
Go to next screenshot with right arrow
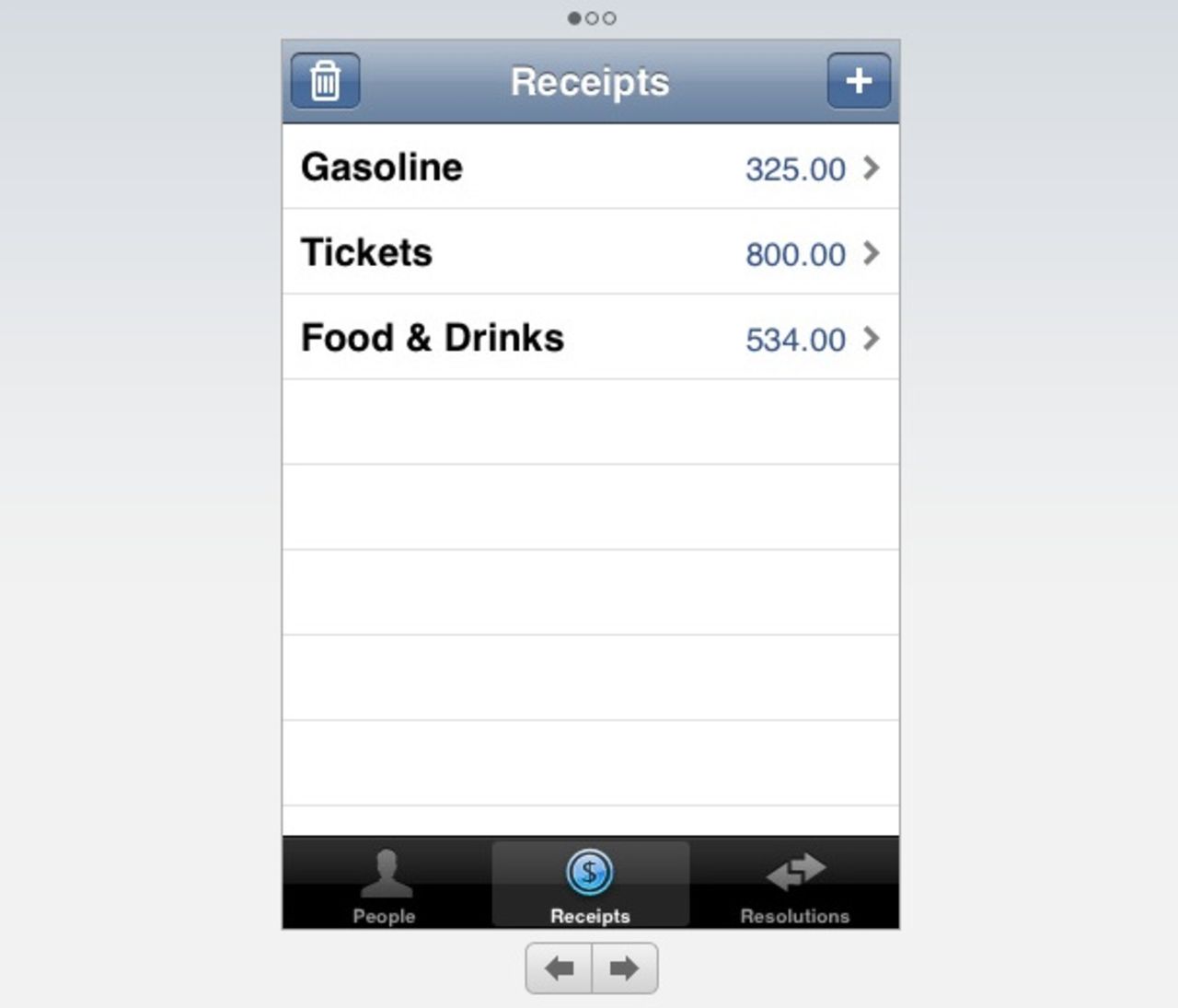624,968
